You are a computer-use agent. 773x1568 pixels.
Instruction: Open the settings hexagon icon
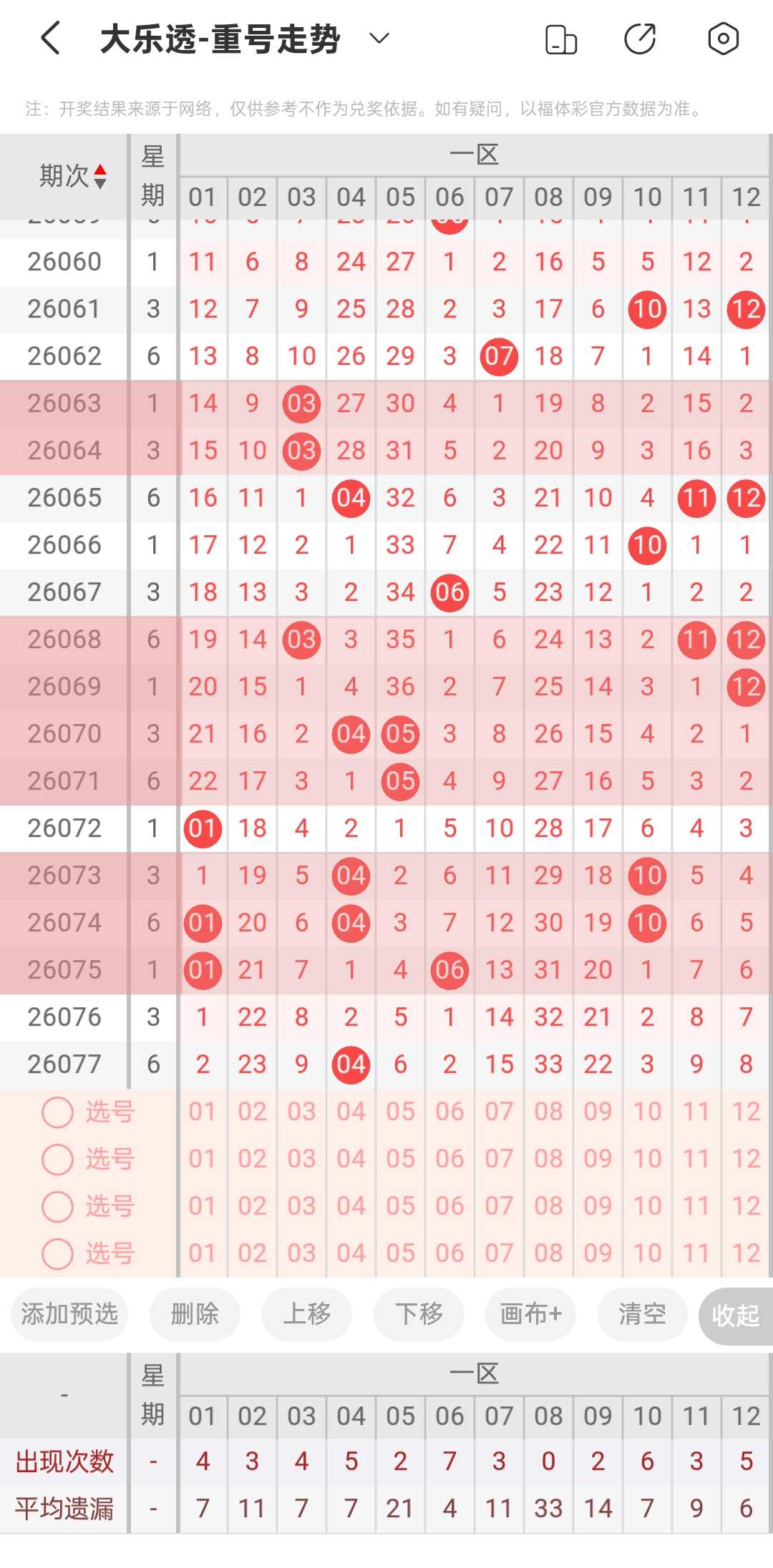tap(723, 39)
